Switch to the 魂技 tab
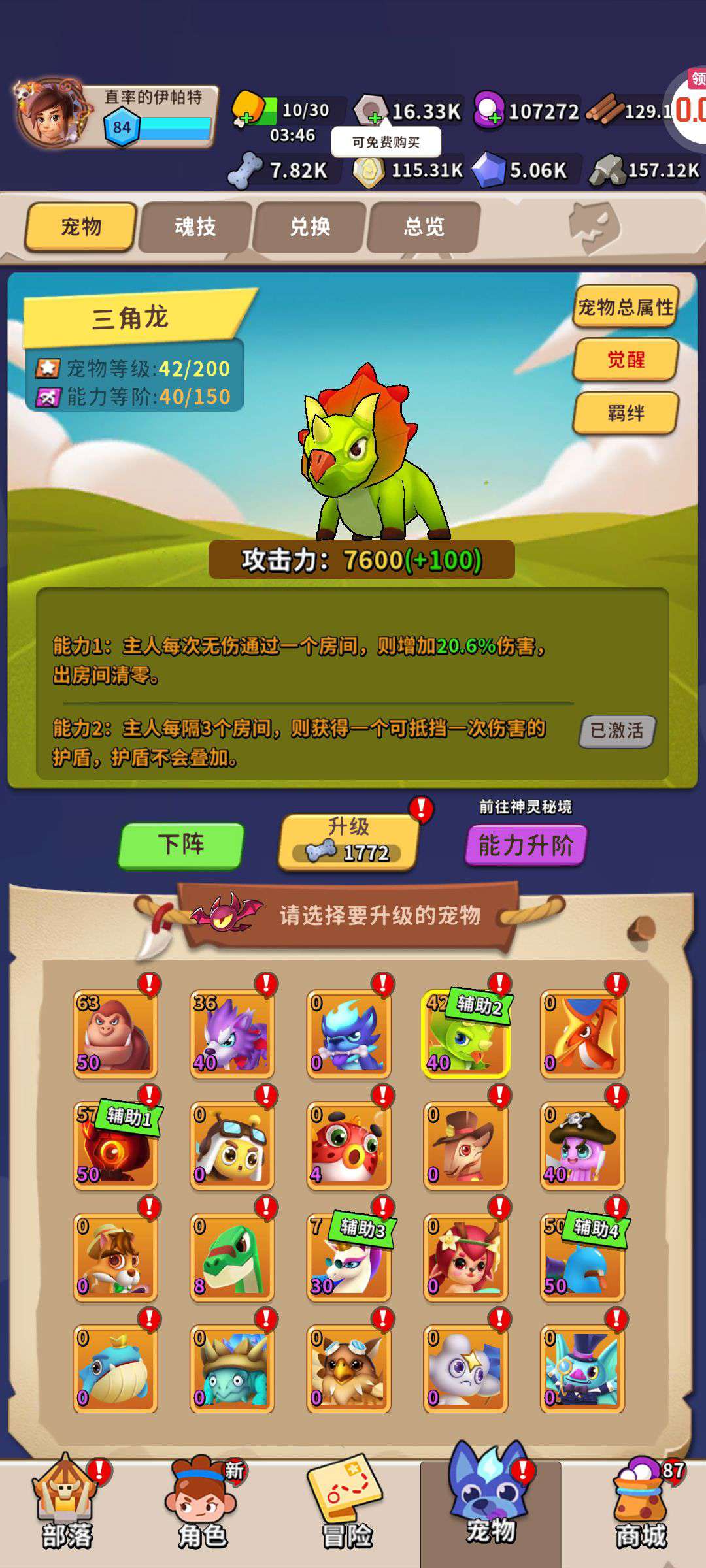The image size is (706, 1568). 195,227
